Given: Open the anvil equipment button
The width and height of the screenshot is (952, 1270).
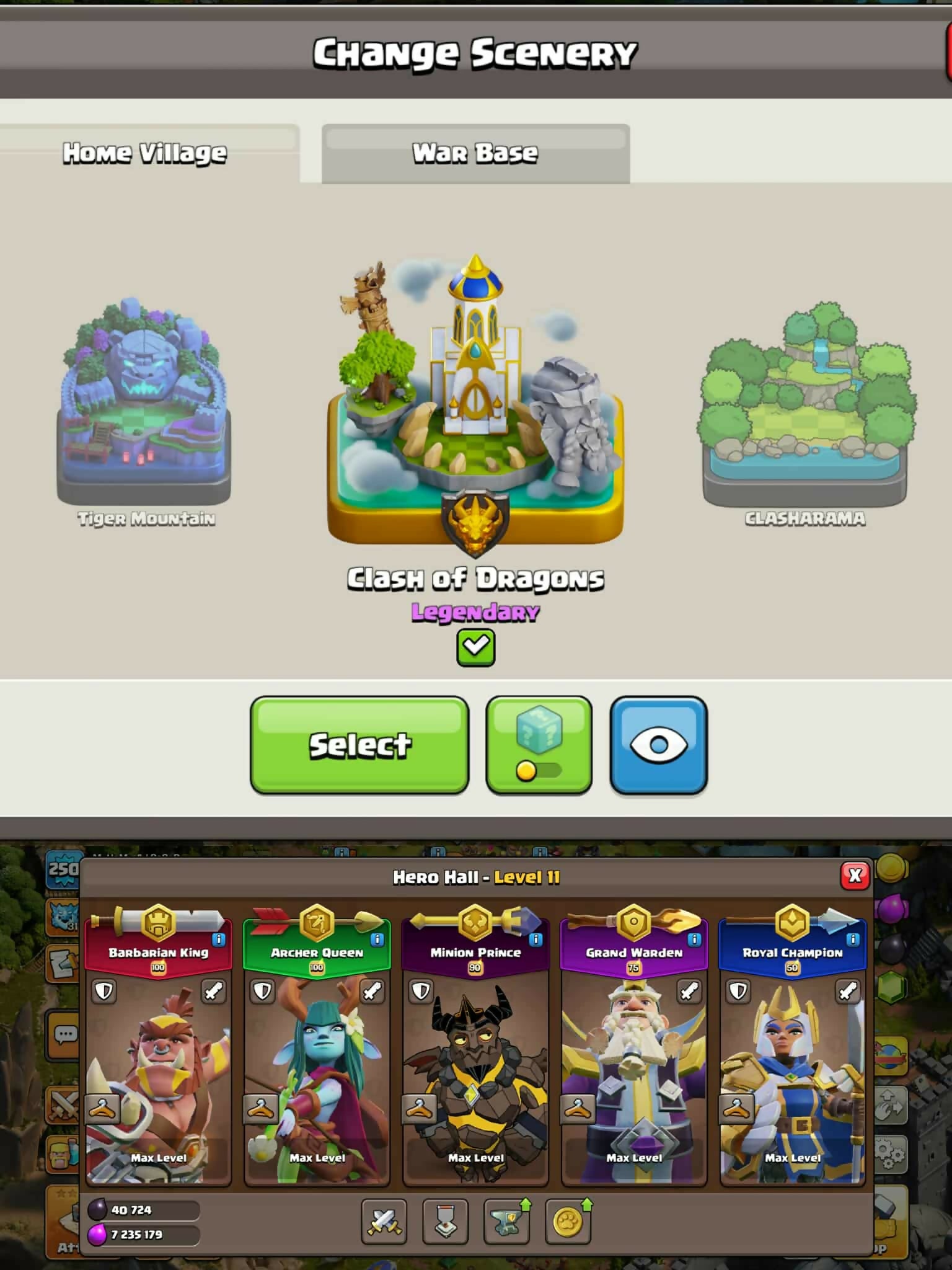Looking at the screenshot, I should point(507,1222).
